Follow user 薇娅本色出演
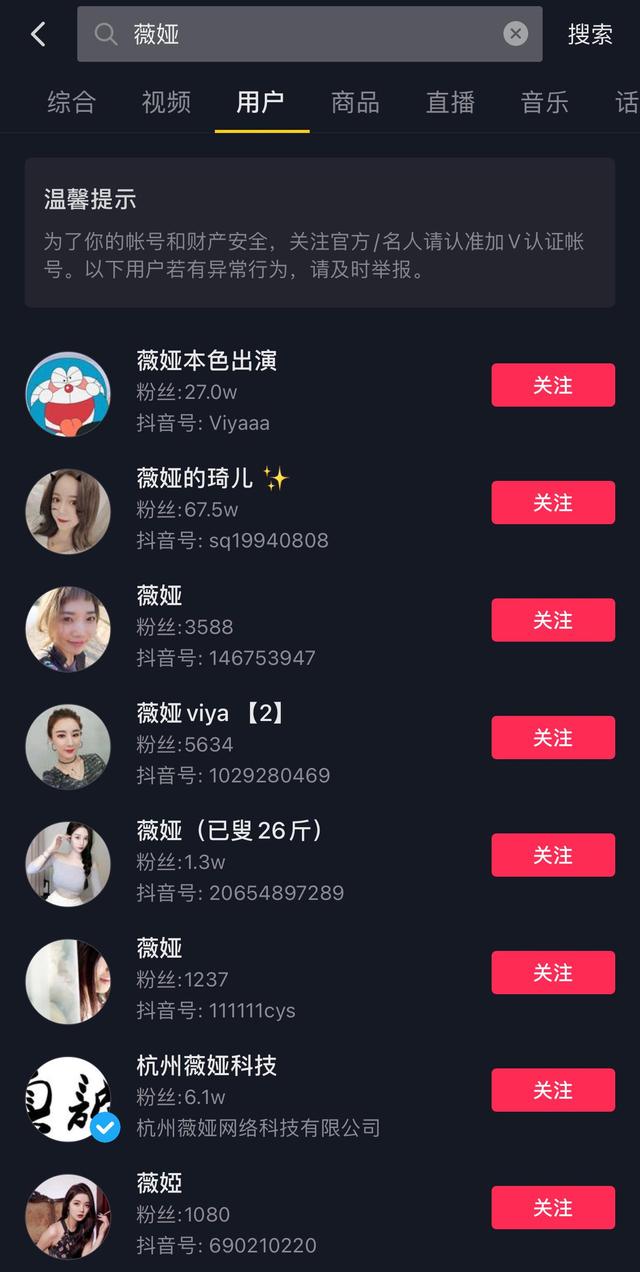Image resolution: width=640 pixels, height=1272 pixels. pyautogui.click(x=552, y=385)
